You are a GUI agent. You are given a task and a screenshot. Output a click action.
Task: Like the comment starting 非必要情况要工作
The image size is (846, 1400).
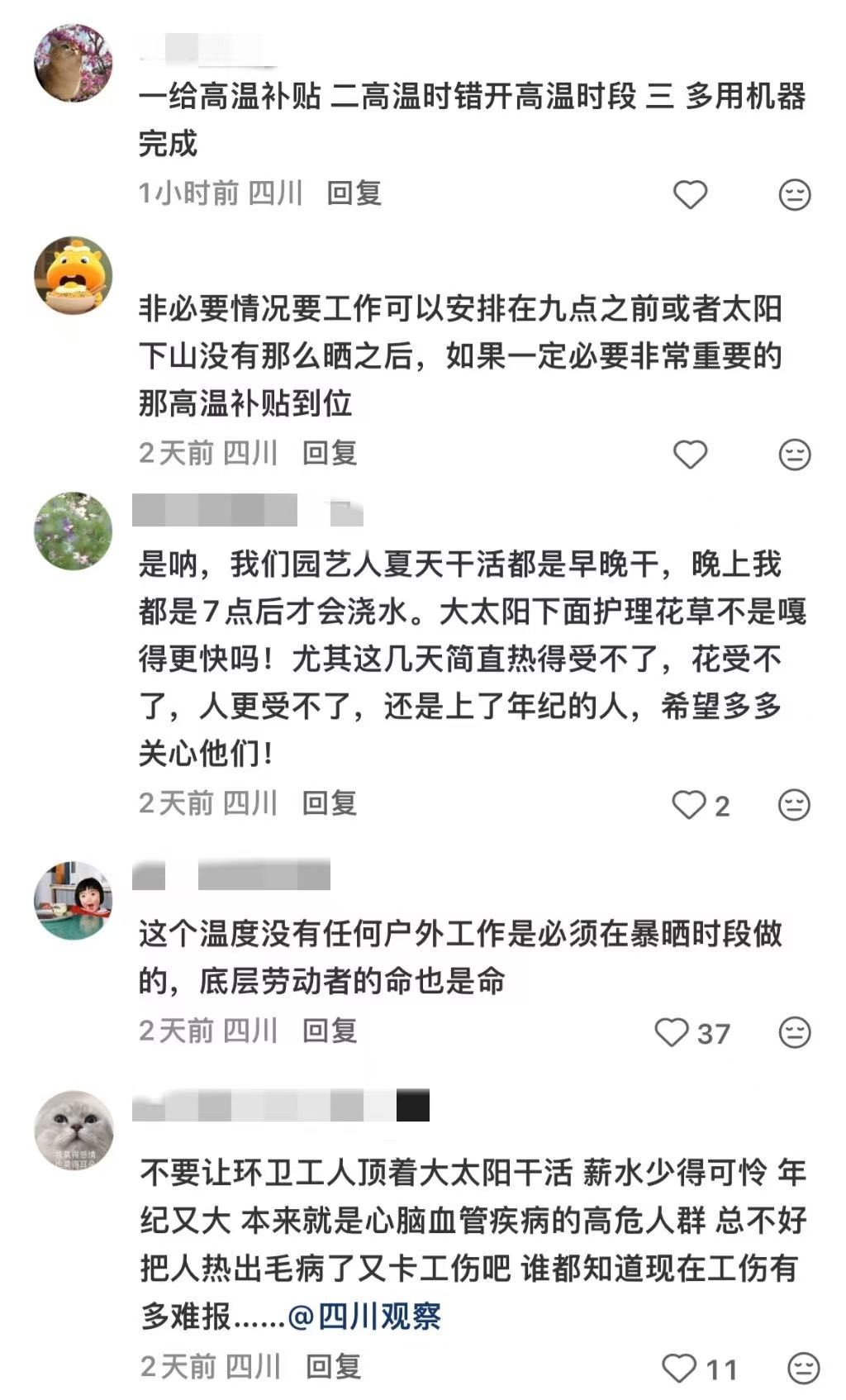click(690, 455)
